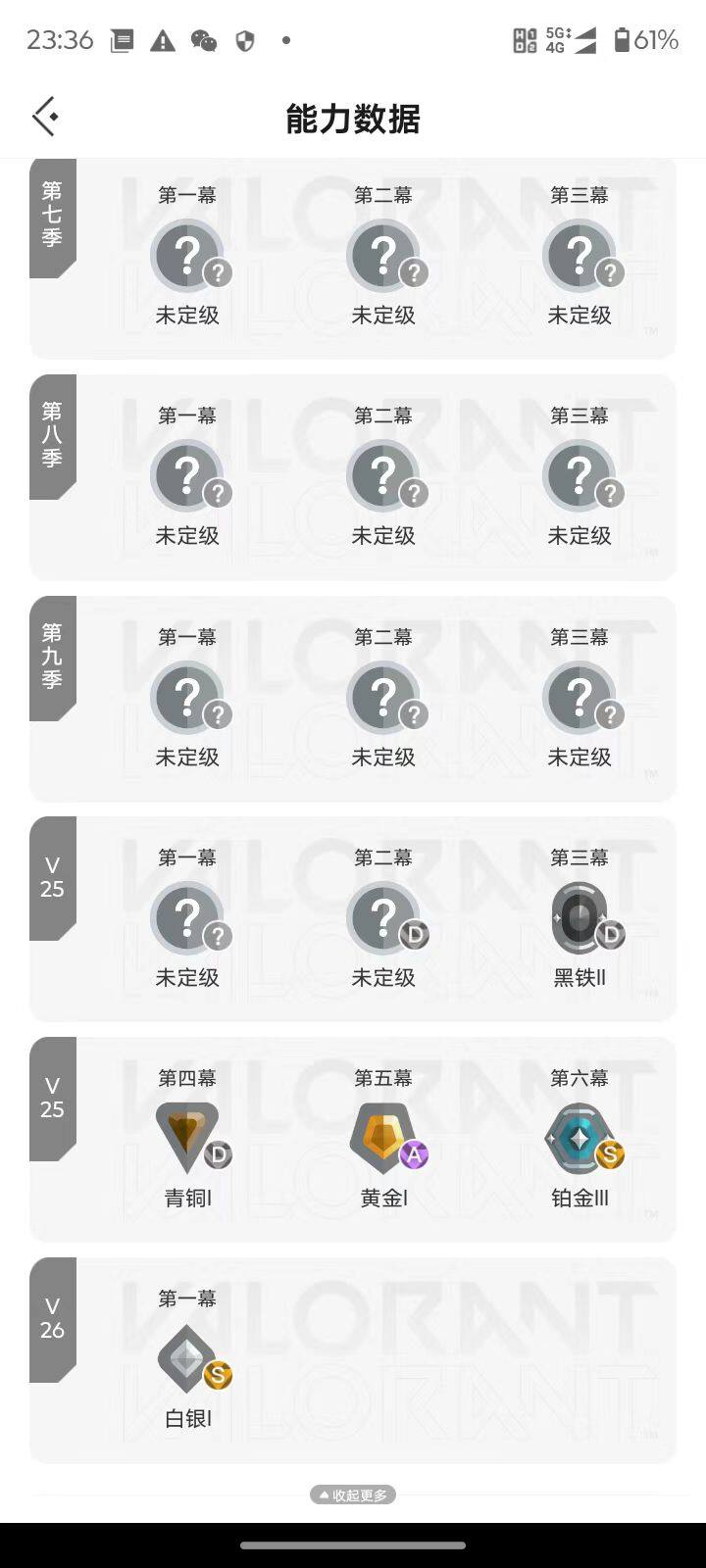Click the 未定级 badge in 第九季 第三幕

(580, 696)
